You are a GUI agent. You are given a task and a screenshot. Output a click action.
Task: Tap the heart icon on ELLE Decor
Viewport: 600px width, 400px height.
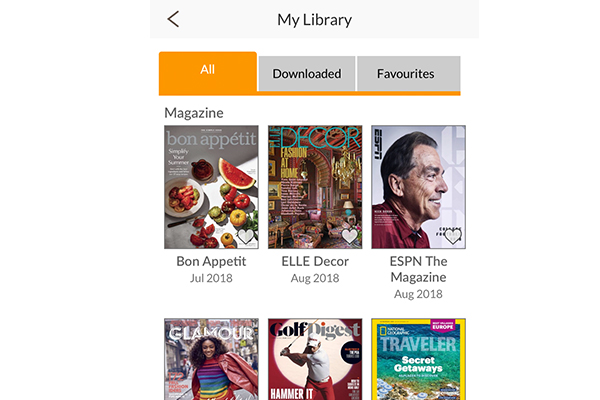[349, 237]
